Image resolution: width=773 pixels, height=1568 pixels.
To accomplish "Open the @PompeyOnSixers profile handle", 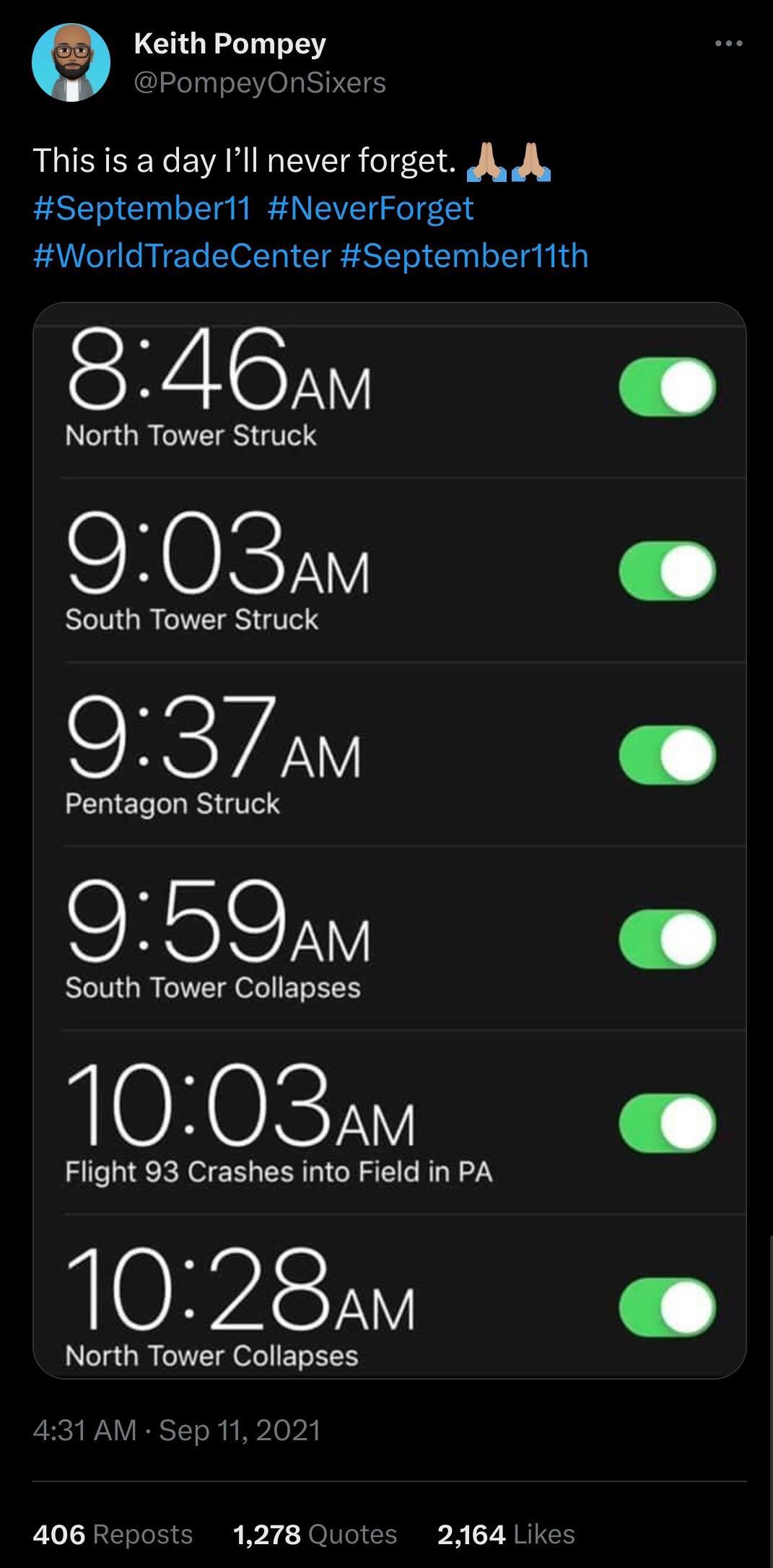I will [260, 83].
